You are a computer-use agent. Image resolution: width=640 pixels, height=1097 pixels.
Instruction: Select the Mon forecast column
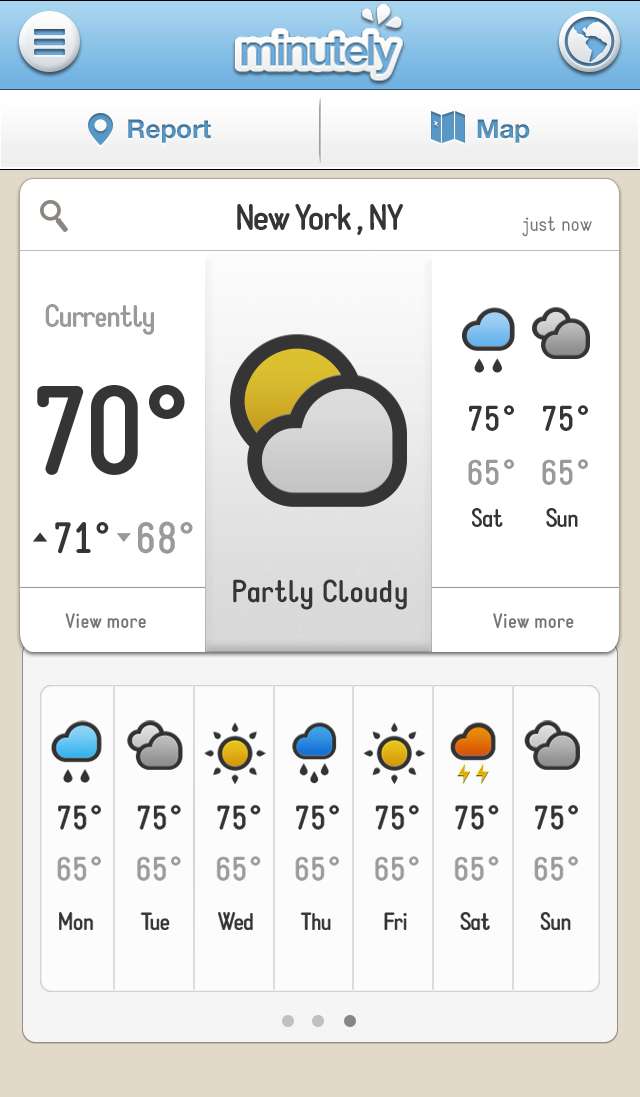pos(77,838)
